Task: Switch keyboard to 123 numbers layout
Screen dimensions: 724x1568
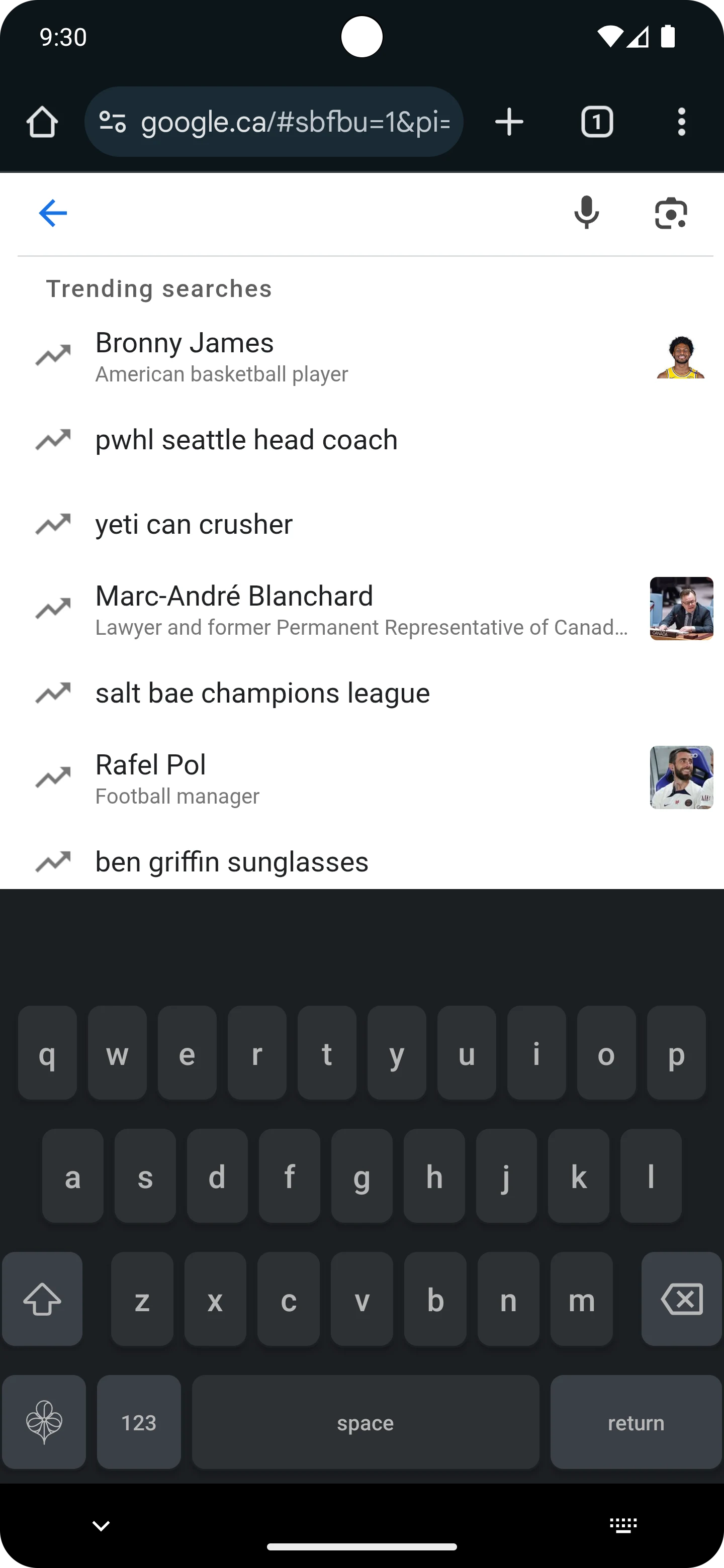Action: 139,1423
